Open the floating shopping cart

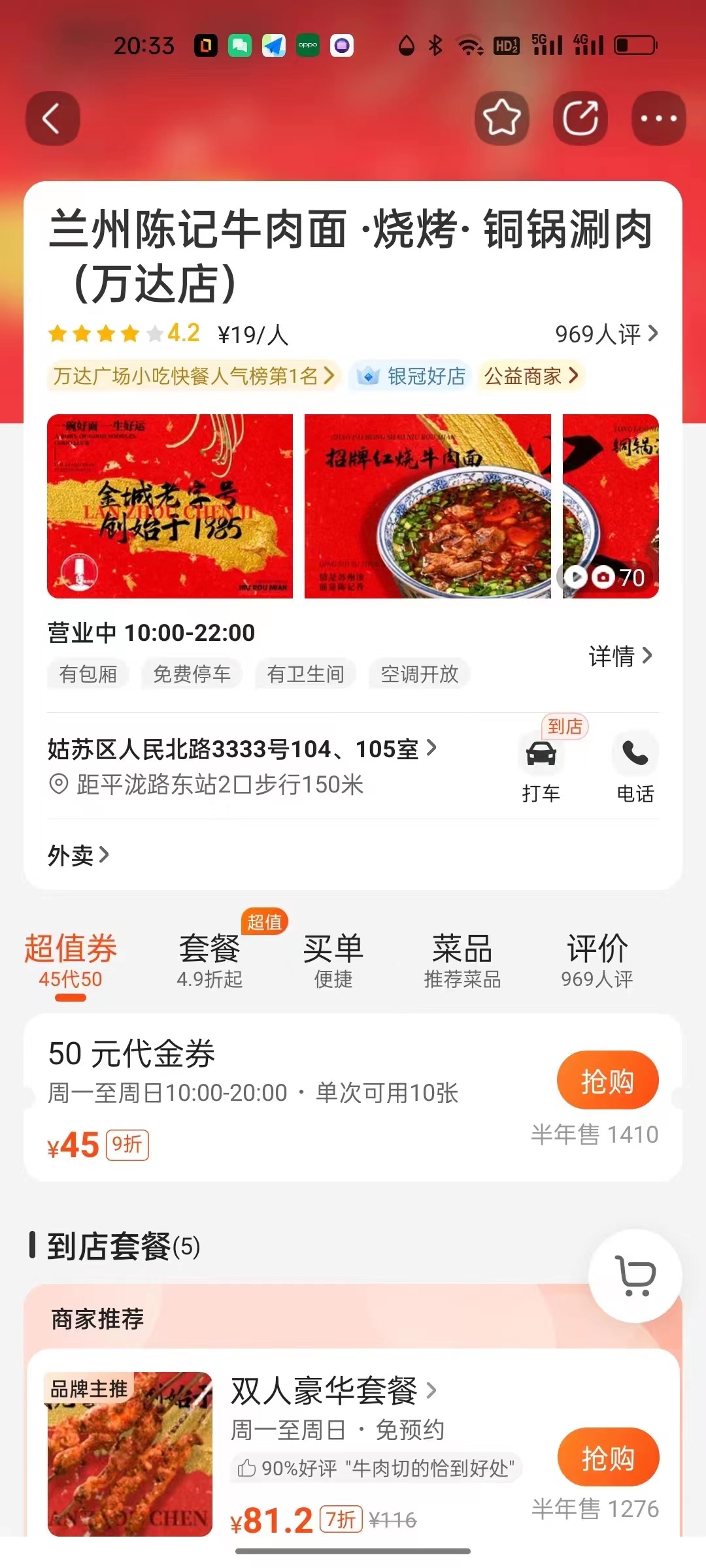click(x=635, y=1275)
